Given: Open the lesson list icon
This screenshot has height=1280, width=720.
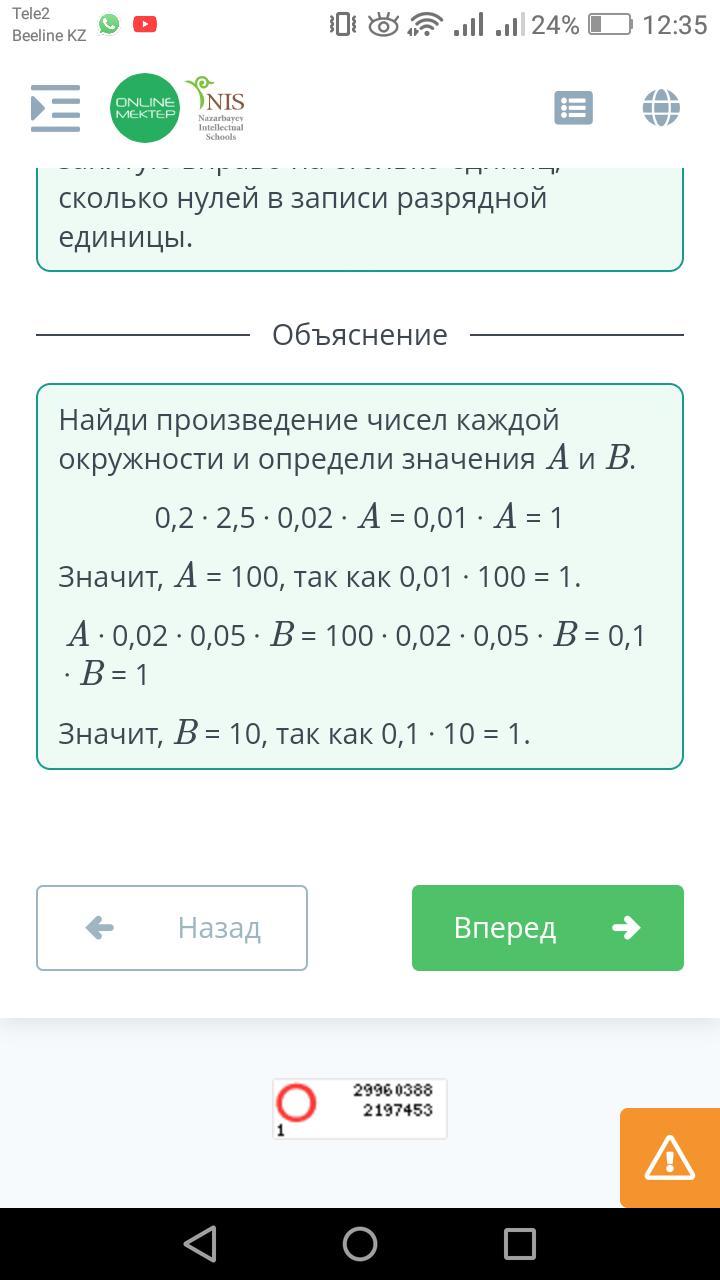Looking at the screenshot, I should coord(573,108).
